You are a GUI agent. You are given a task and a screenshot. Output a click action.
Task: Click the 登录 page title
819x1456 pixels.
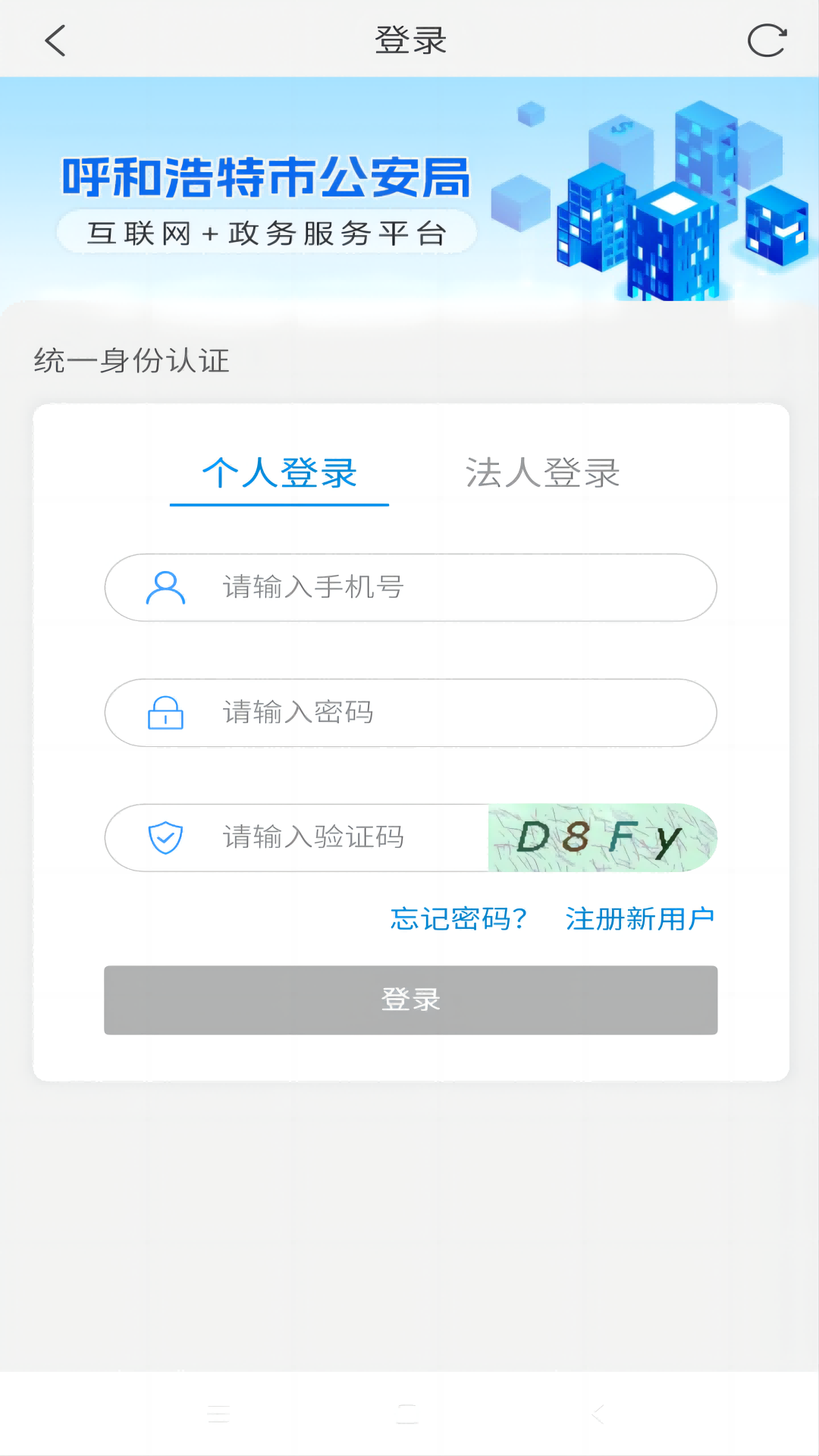409,40
